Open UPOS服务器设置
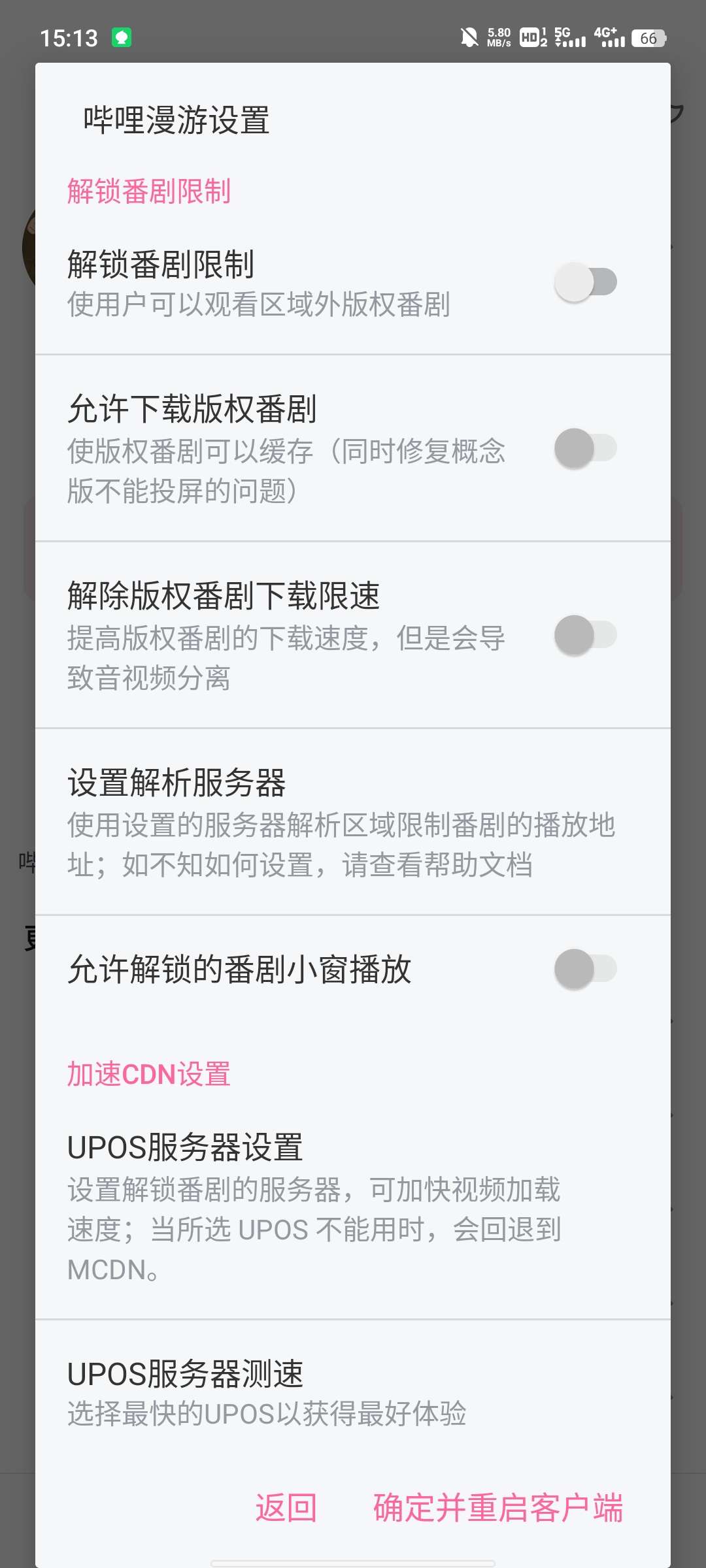 [x=353, y=1207]
